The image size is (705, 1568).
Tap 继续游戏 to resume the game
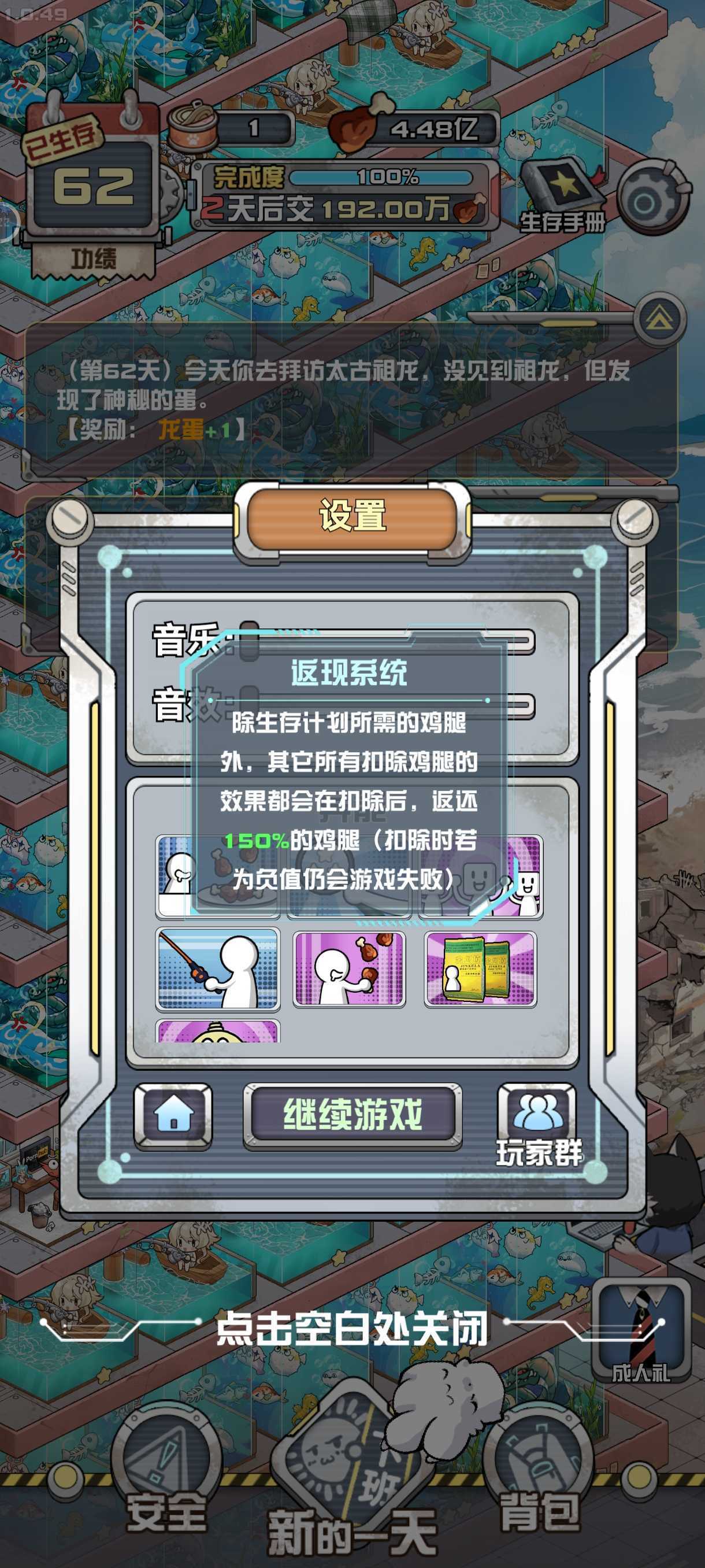[x=352, y=1115]
